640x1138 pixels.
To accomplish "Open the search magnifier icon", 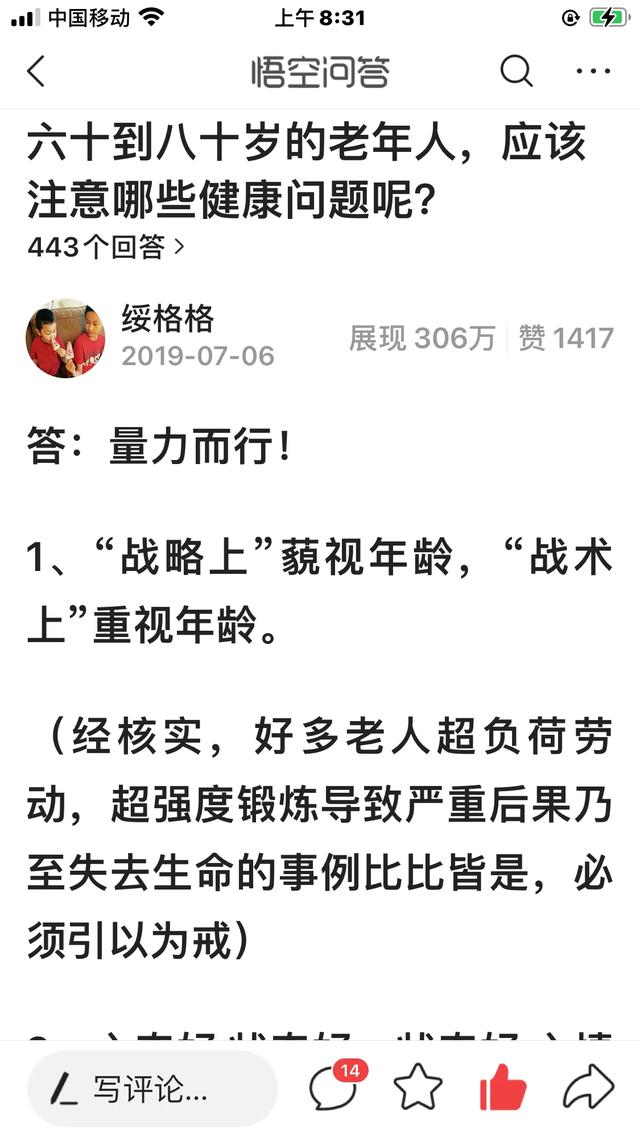I will 516,71.
